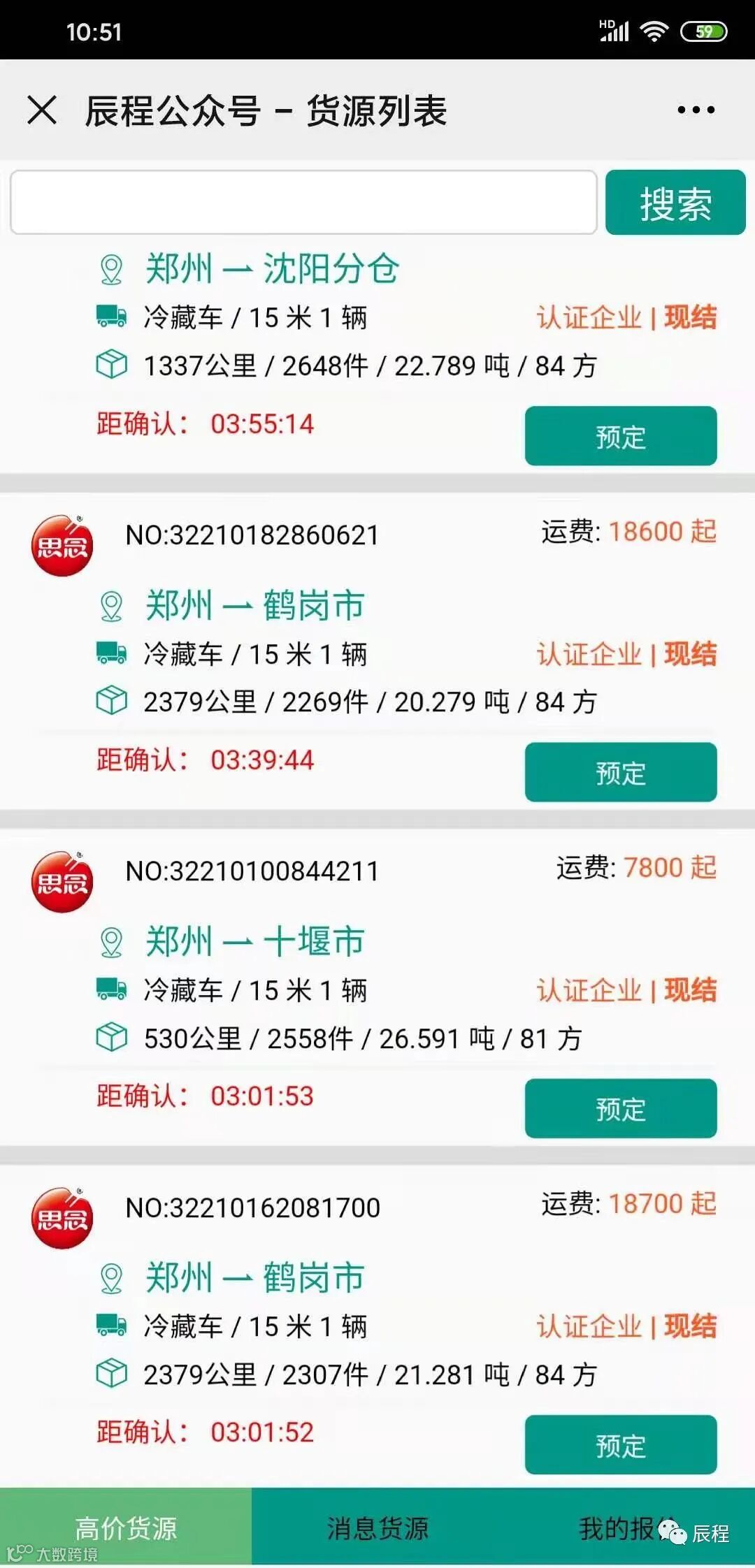Open order NO:32210182860621 details

(x=252, y=535)
